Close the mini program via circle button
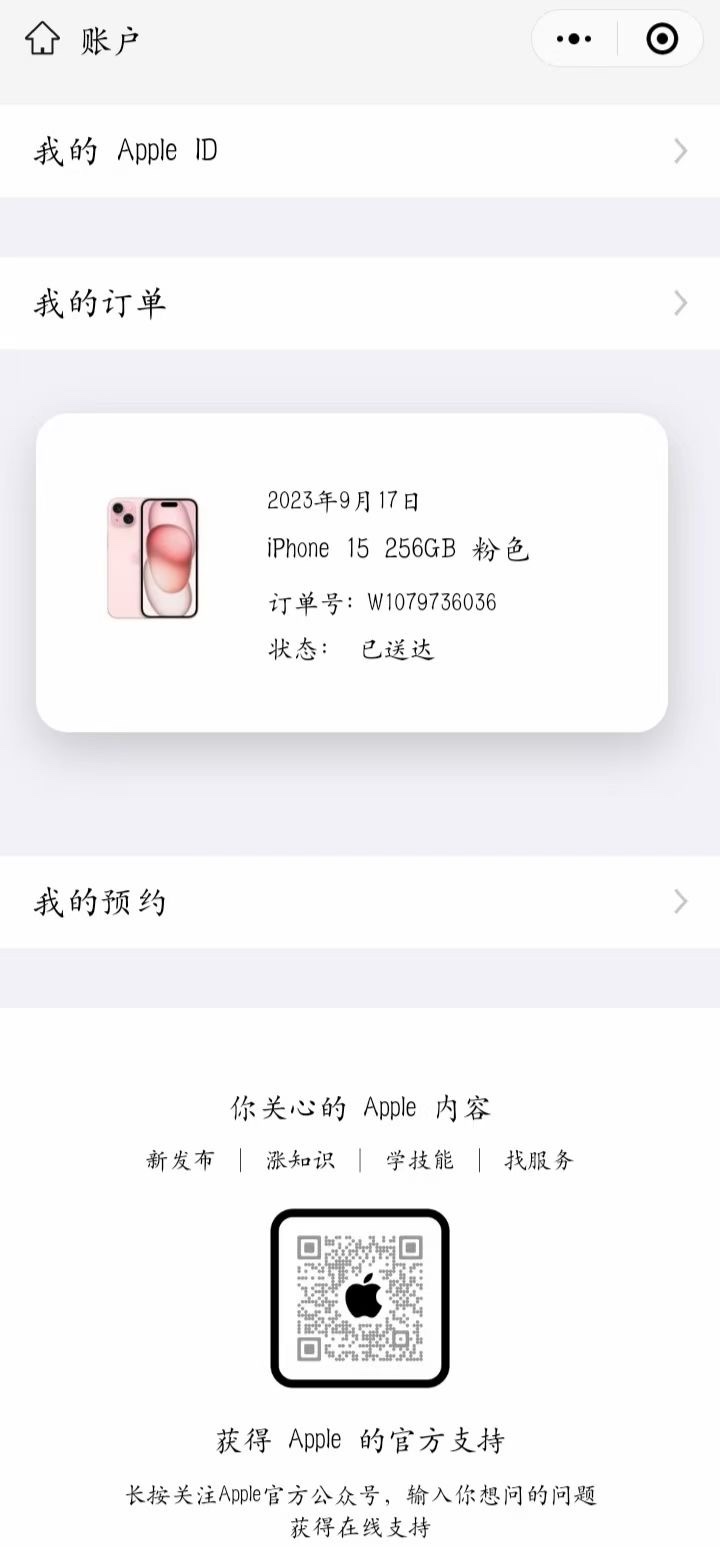The width and height of the screenshot is (720, 1547). pyautogui.click(x=662, y=39)
